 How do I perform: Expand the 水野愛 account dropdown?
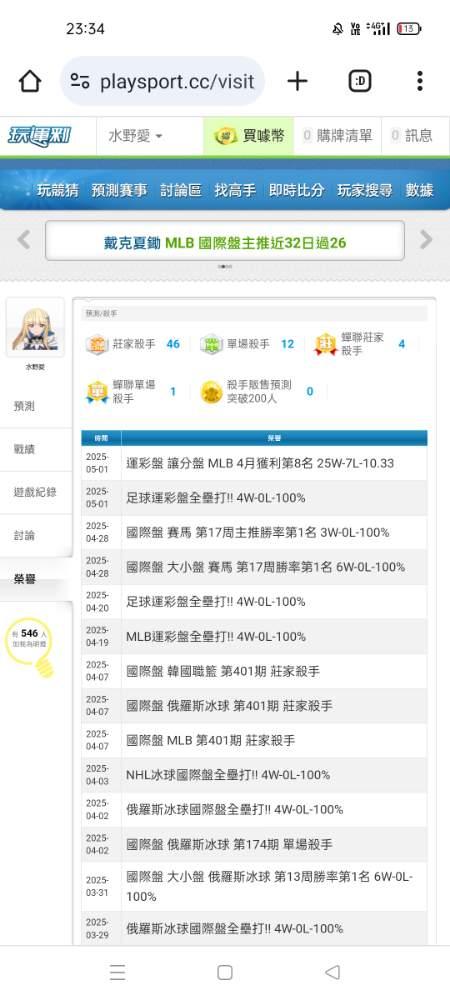click(x=135, y=136)
